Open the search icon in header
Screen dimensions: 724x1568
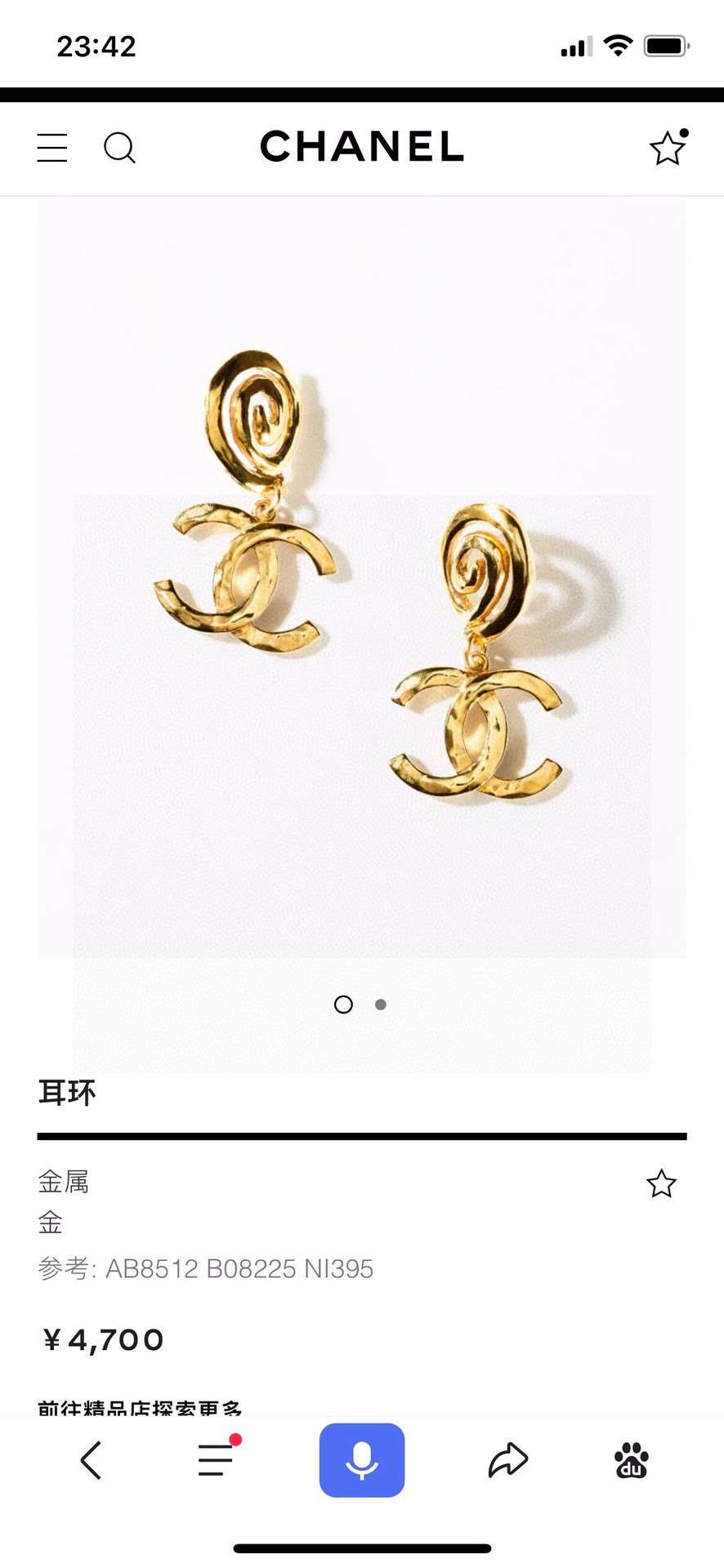119,149
